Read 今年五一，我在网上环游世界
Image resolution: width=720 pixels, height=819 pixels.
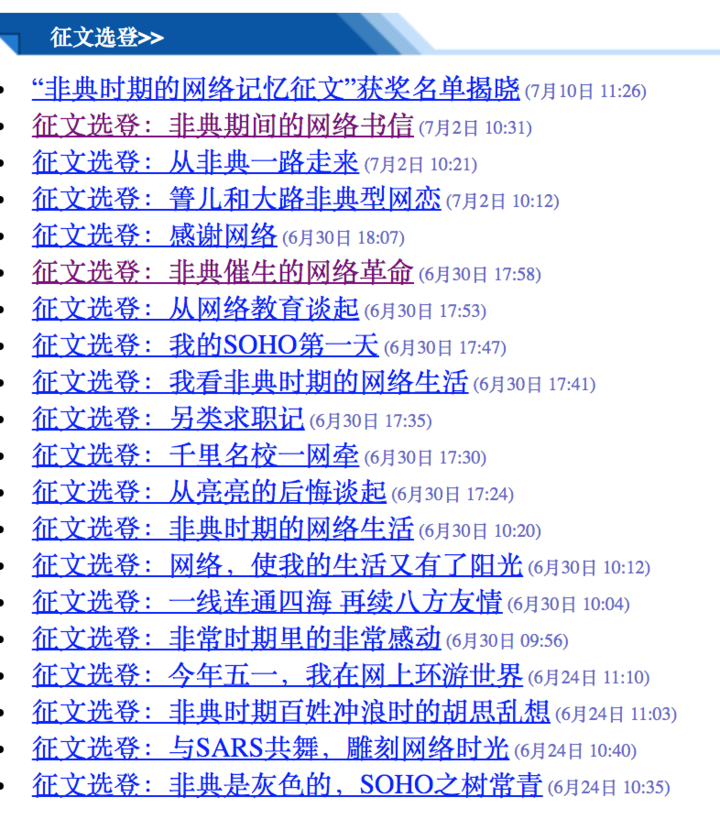click(x=277, y=676)
